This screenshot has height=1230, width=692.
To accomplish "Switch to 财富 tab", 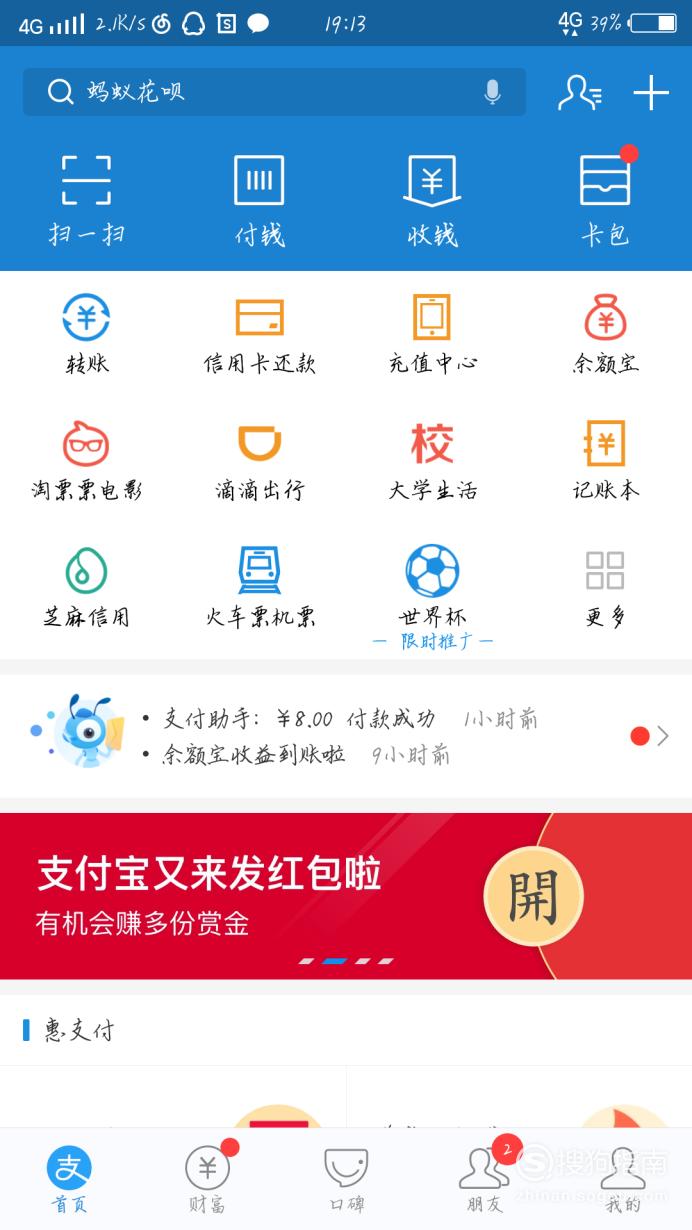I will pos(207,1178).
